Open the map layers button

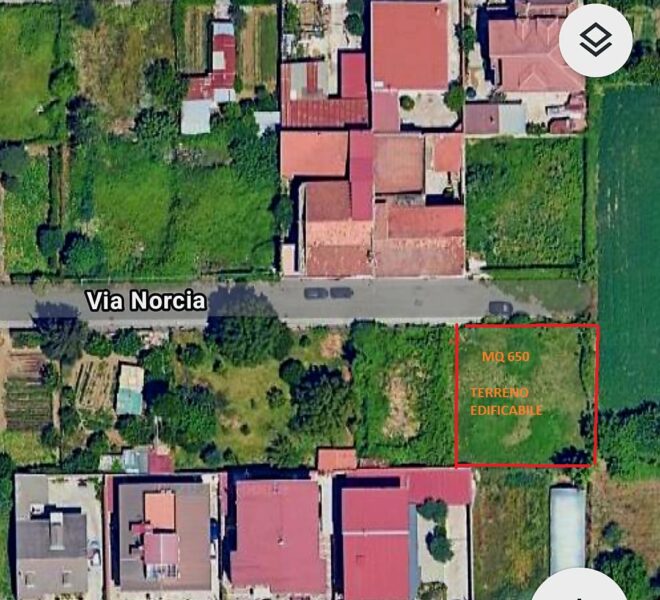[595, 41]
